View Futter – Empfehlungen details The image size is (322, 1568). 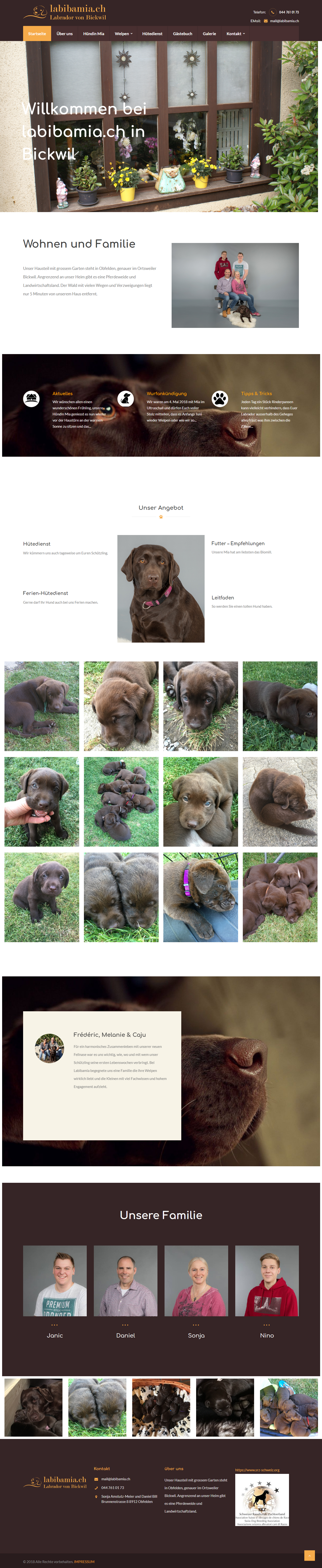point(238,543)
